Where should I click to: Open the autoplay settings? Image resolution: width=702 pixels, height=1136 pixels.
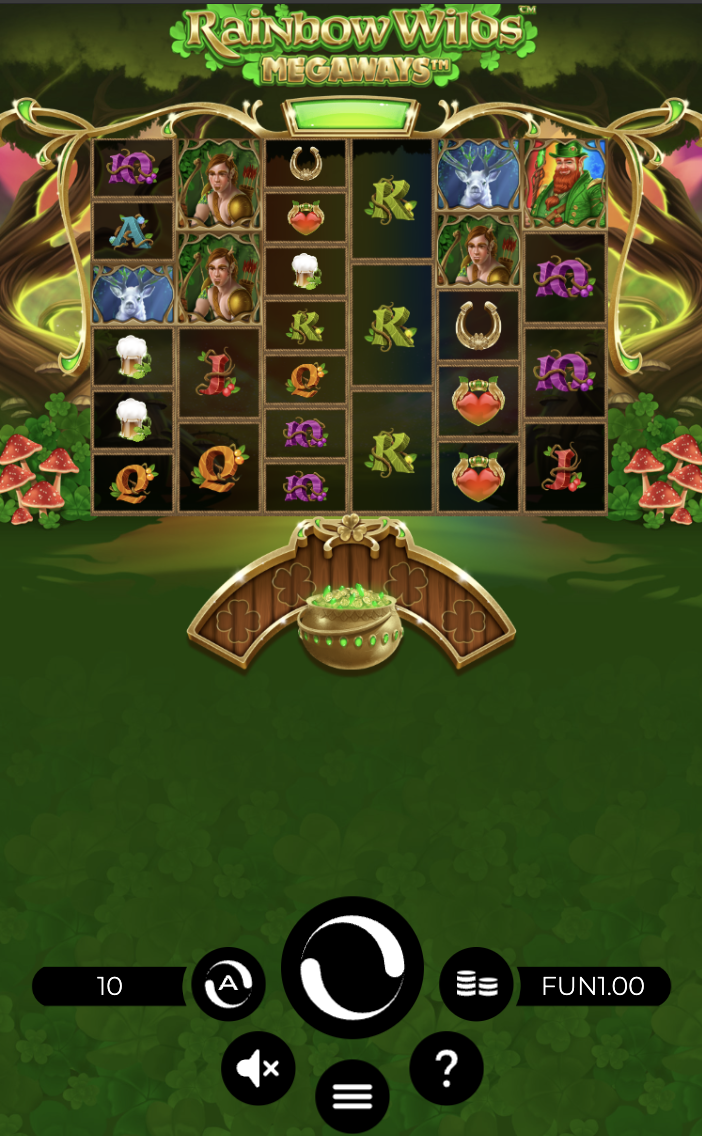(228, 985)
